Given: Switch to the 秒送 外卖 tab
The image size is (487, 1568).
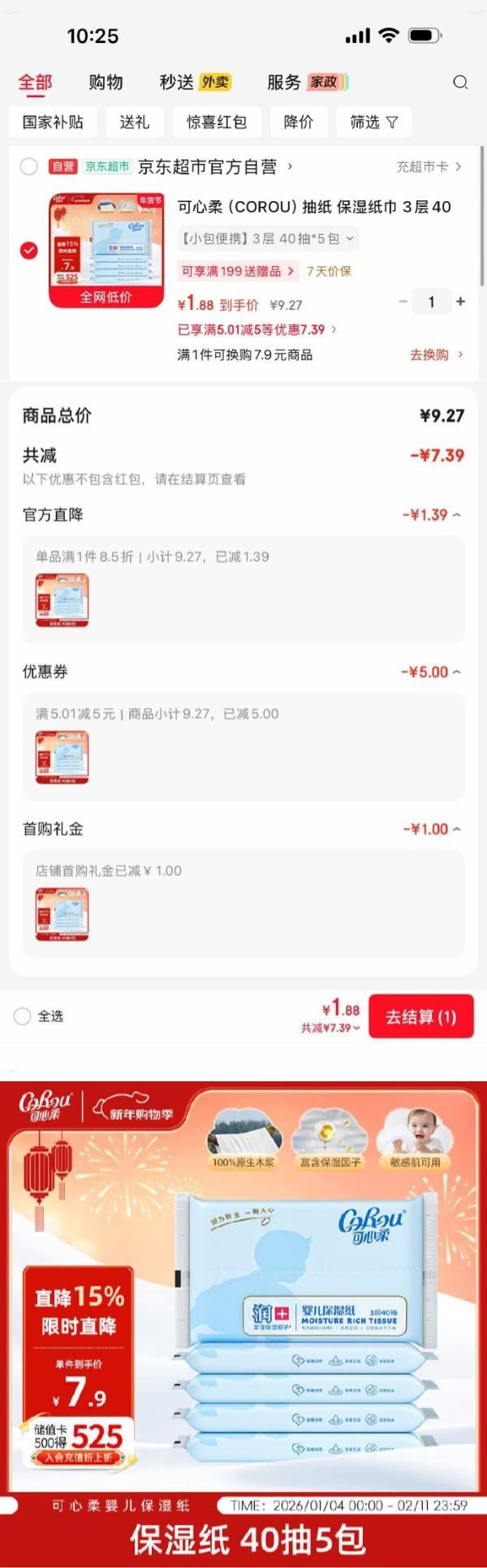Looking at the screenshot, I should [195, 82].
